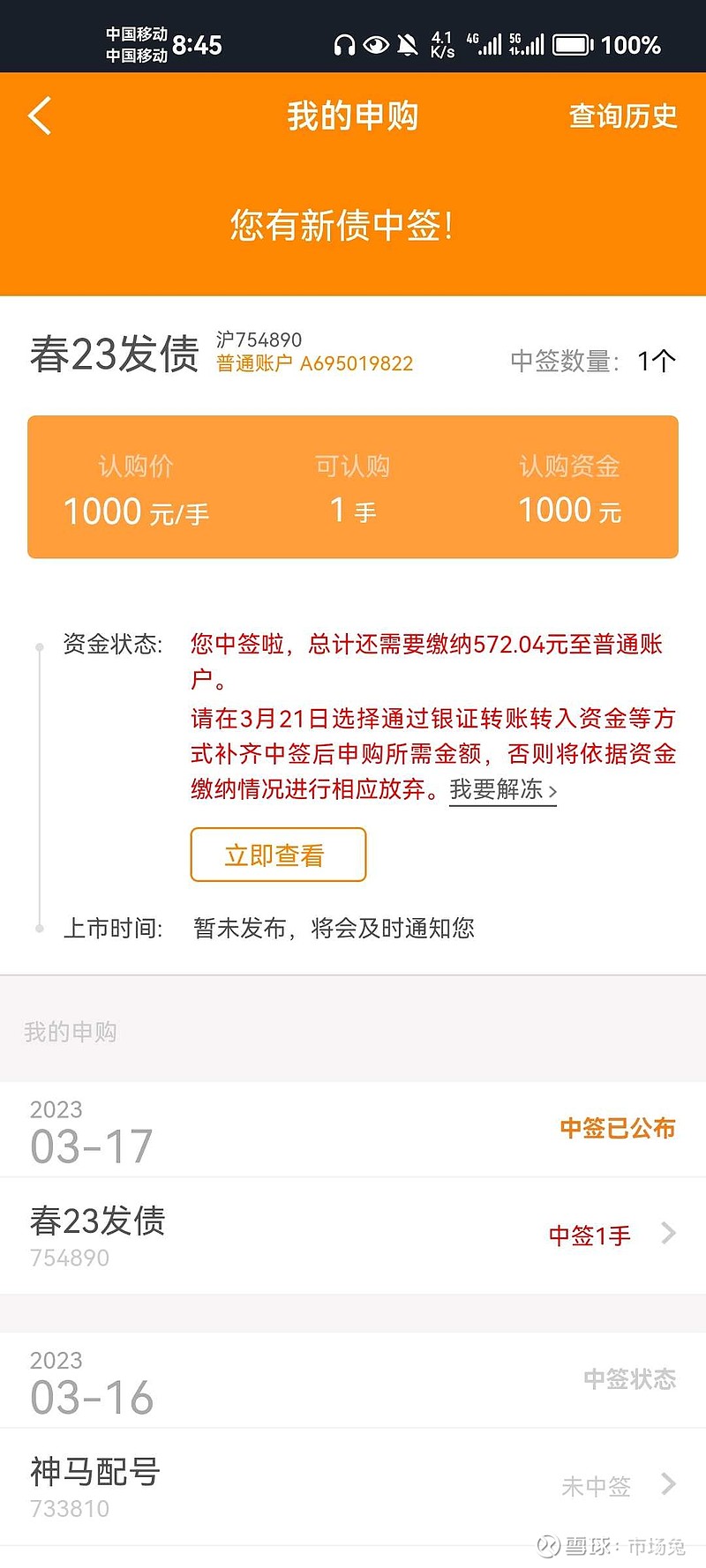Go back using the top-left arrow
This screenshot has width=706, height=1568.
point(41,116)
